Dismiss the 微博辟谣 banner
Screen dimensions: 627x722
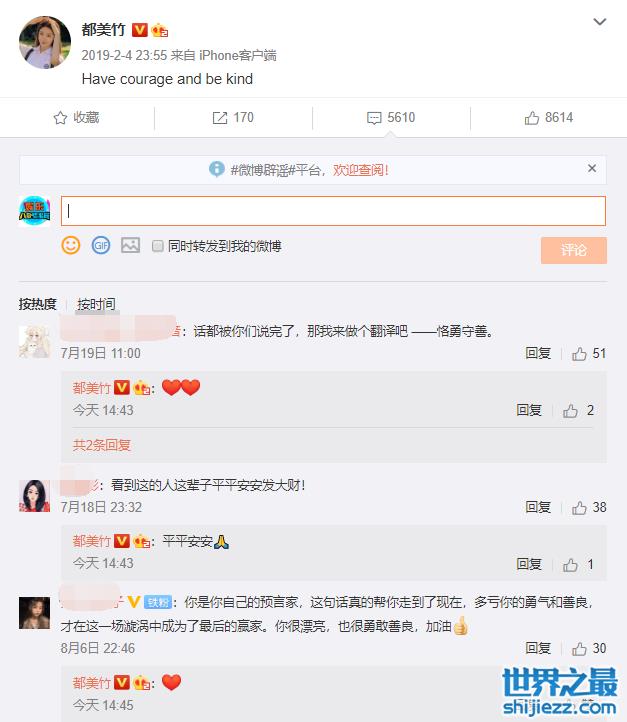point(592,169)
